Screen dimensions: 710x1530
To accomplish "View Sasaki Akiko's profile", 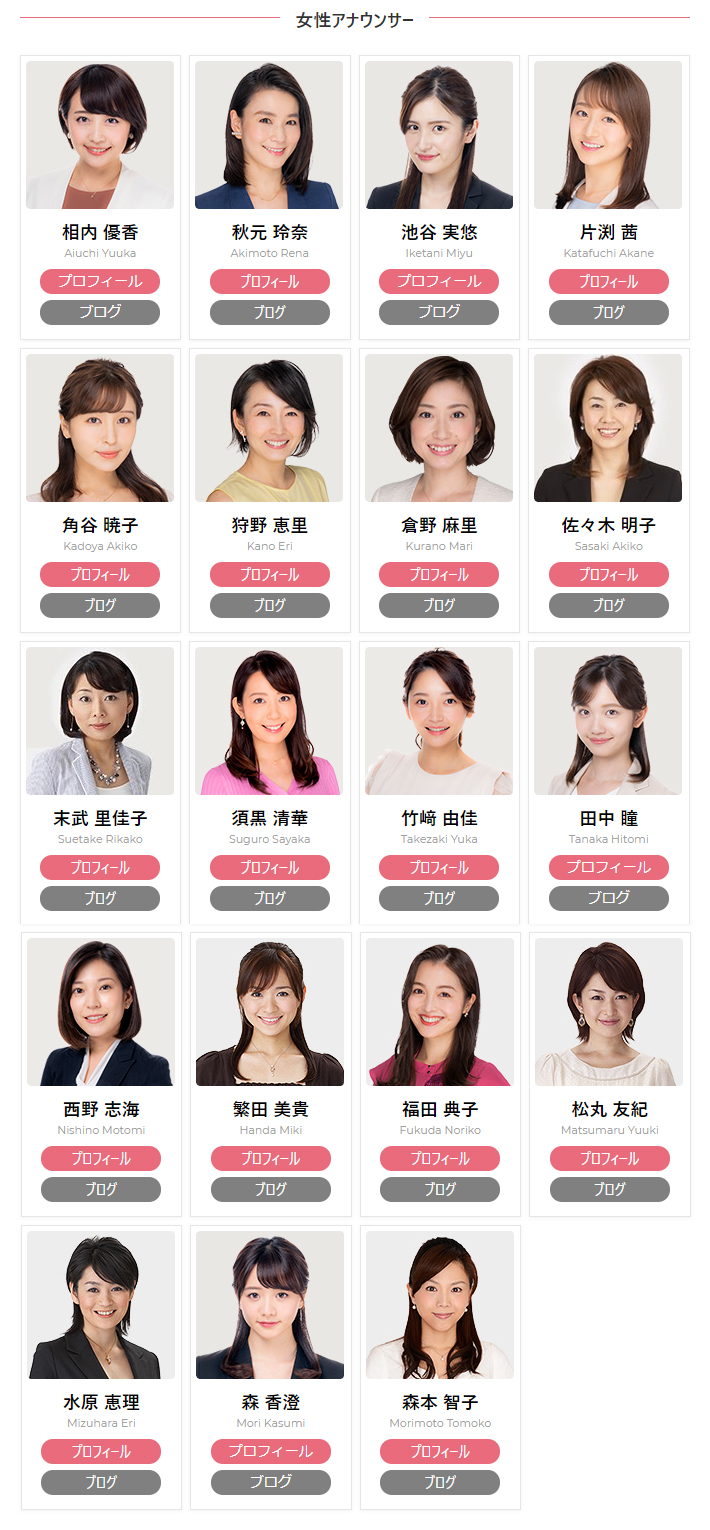I will coord(608,575).
